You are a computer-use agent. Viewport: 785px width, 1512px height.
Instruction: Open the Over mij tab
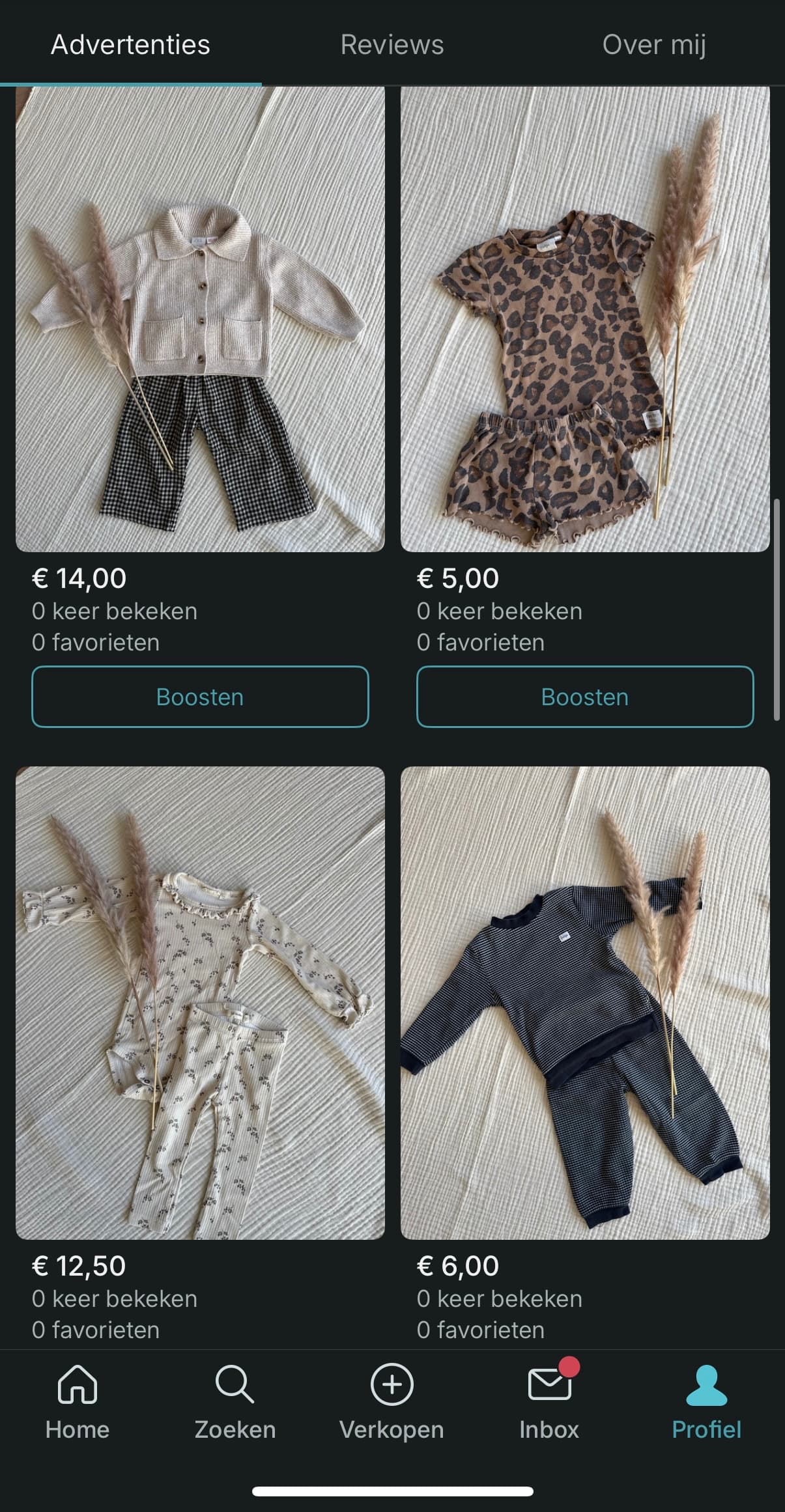click(x=653, y=45)
